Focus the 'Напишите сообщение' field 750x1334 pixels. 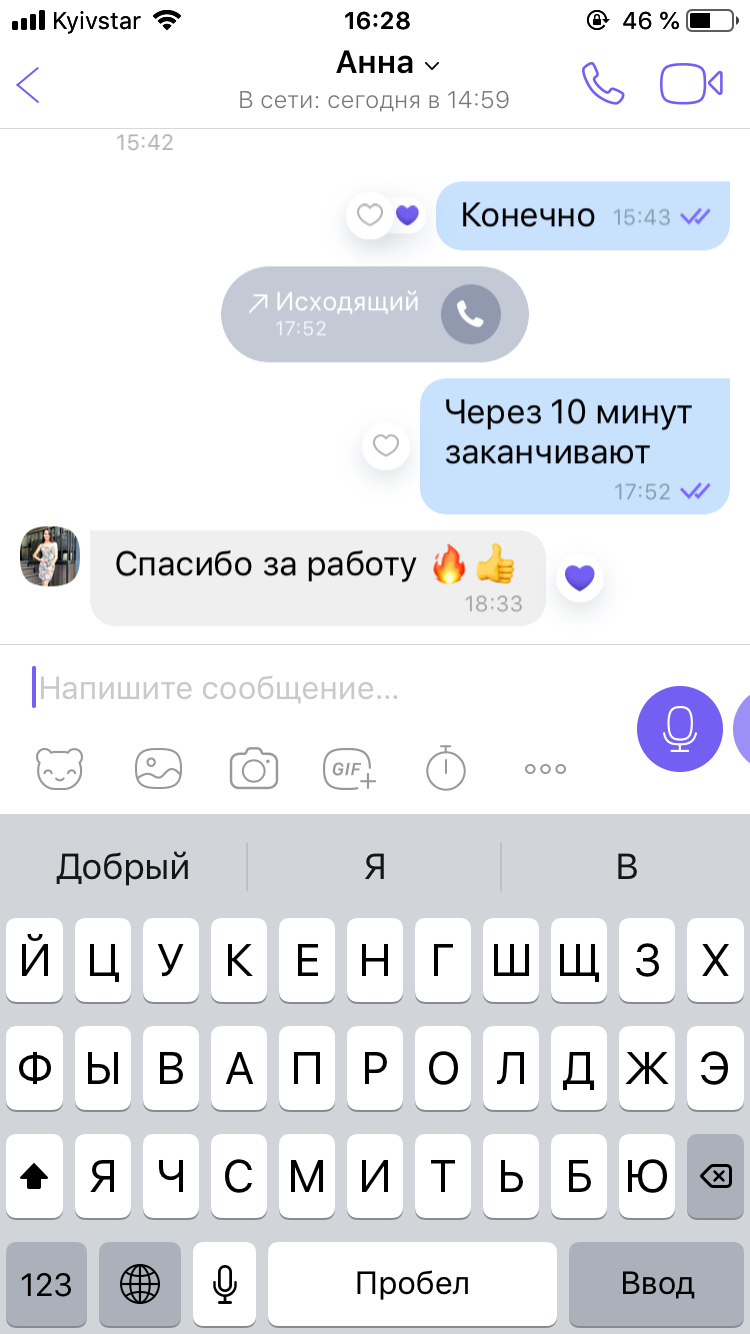(320, 688)
